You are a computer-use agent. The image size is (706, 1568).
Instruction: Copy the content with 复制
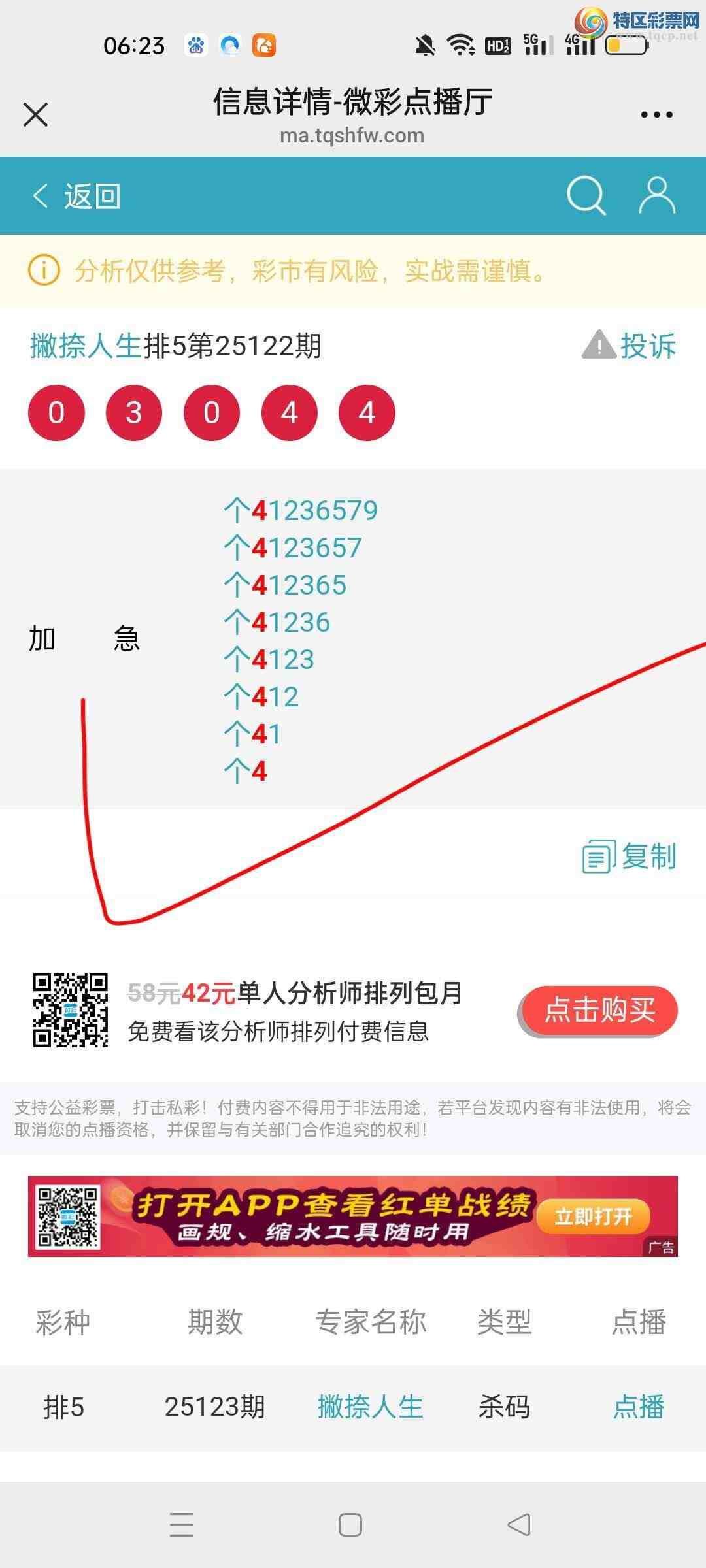[630, 857]
